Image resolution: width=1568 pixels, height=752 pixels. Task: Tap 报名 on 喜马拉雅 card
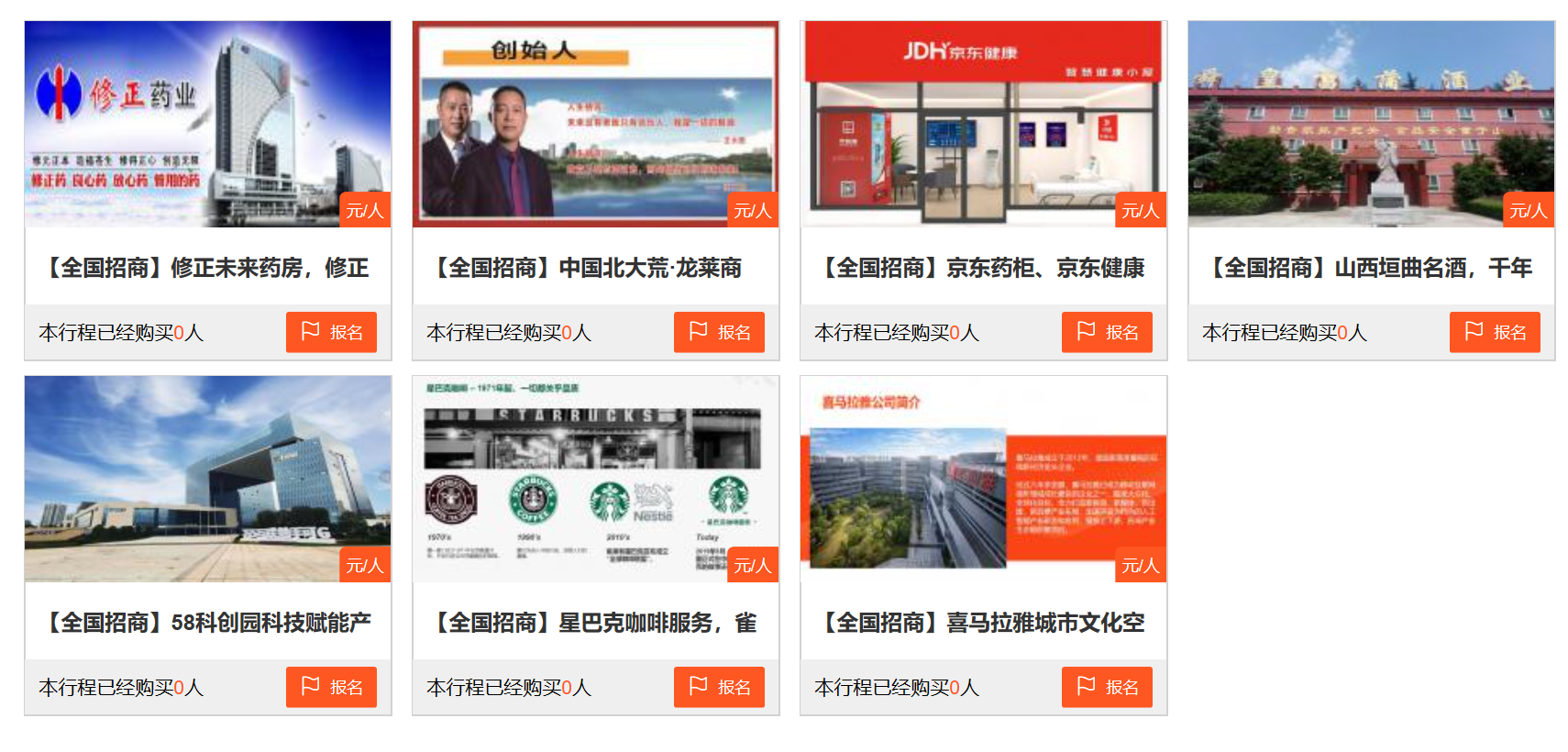click(x=1107, y=687)
